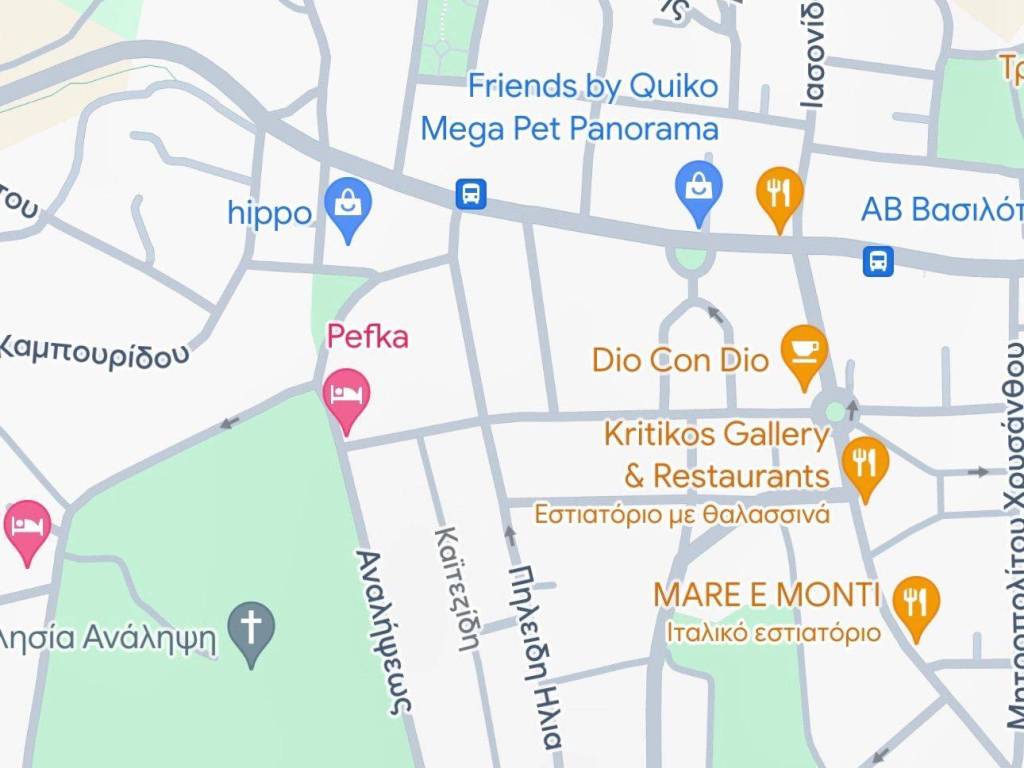Open Kritikos Gallery & Restaurants pin

pos(865,464)
